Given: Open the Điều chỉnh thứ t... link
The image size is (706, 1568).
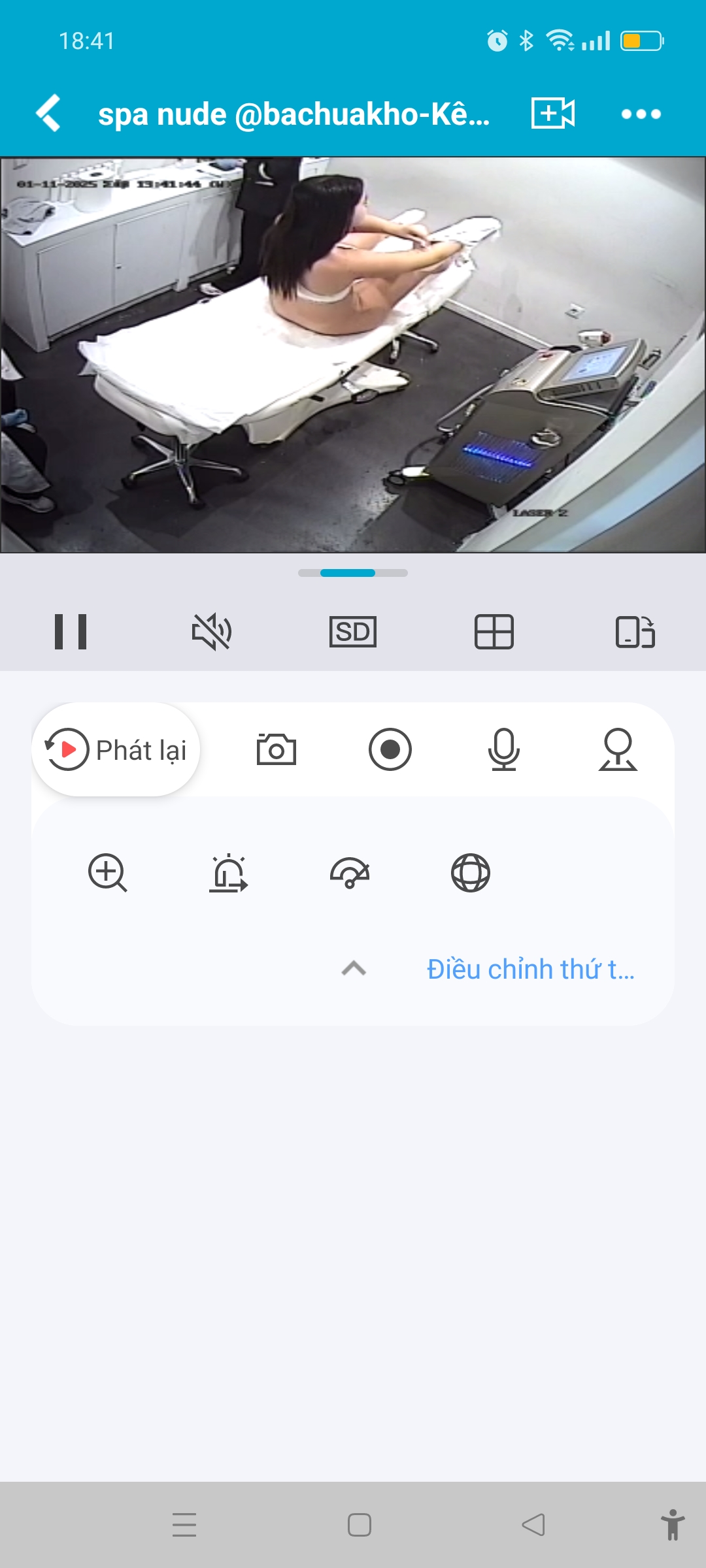Looking at the screenshot, I should pyautogui.click(x=531, y=970).
